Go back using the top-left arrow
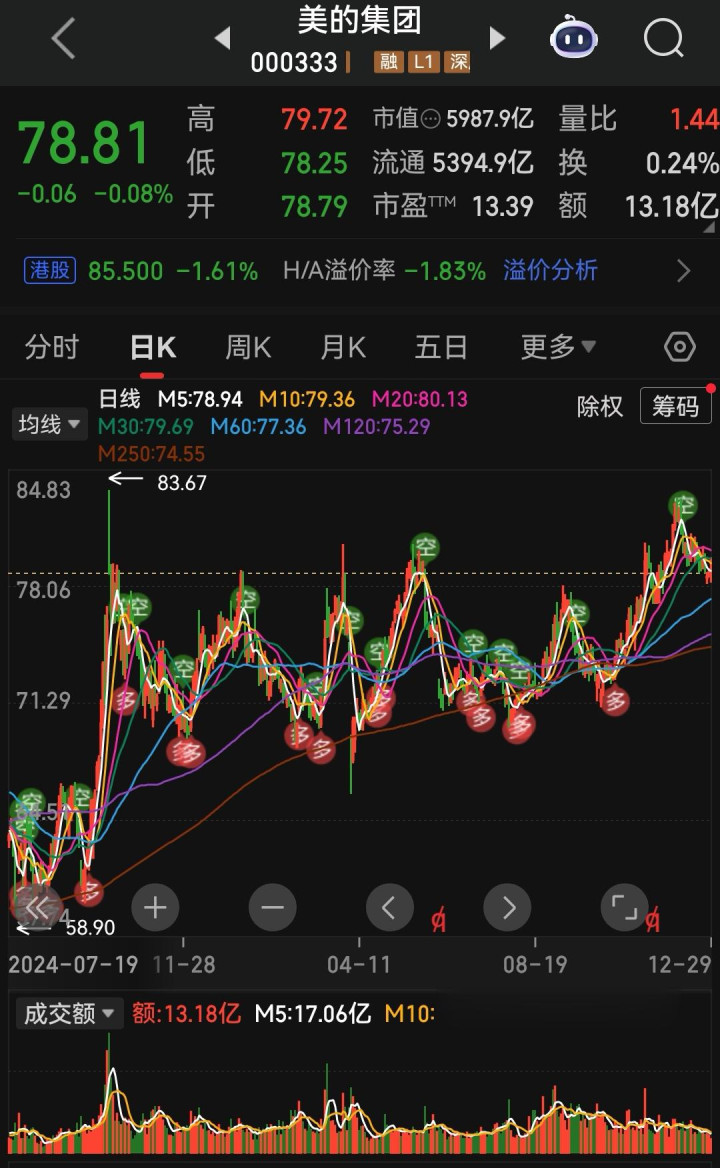This screenshot has height=1168, width=720. click(x=63, y=39)
